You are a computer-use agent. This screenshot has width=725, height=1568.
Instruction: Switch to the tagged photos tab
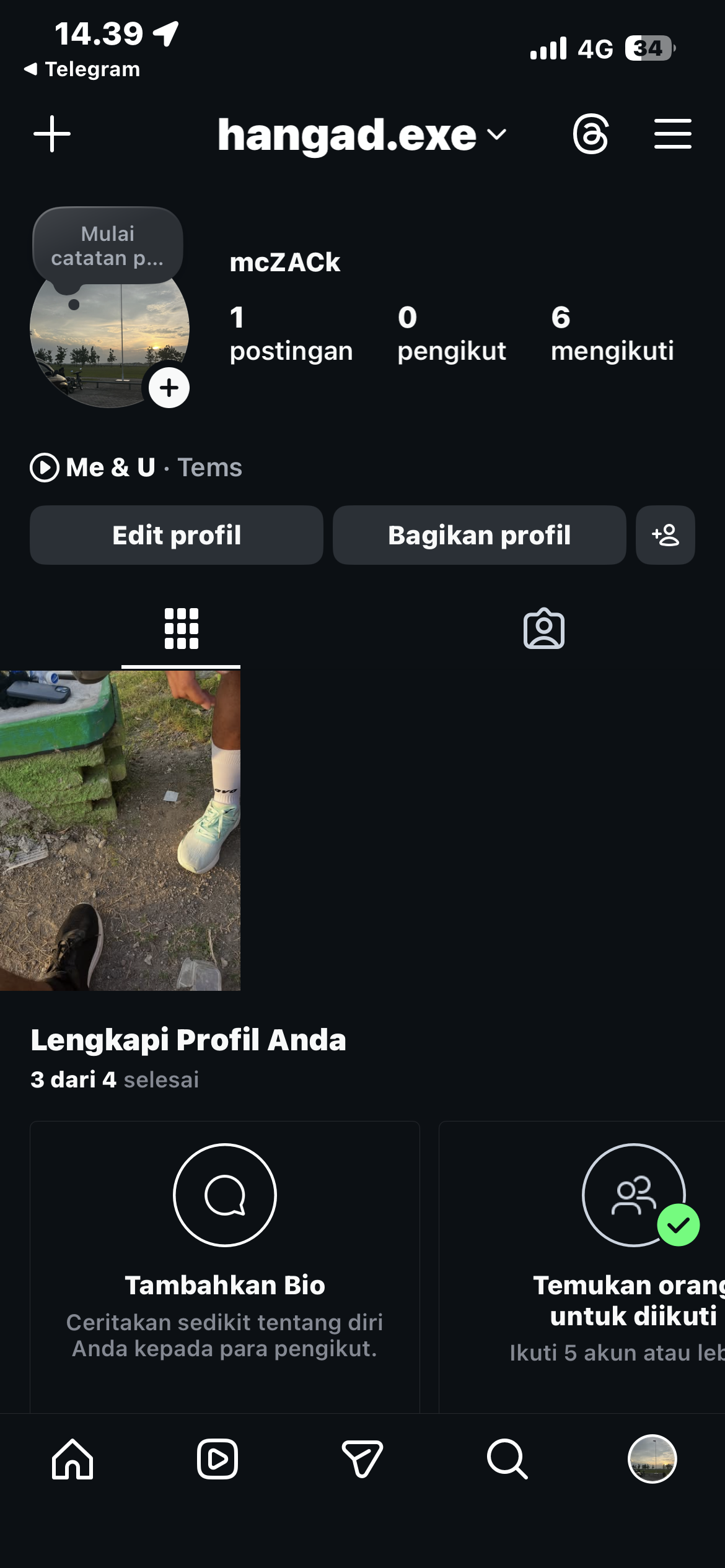[x=543, y=629]
